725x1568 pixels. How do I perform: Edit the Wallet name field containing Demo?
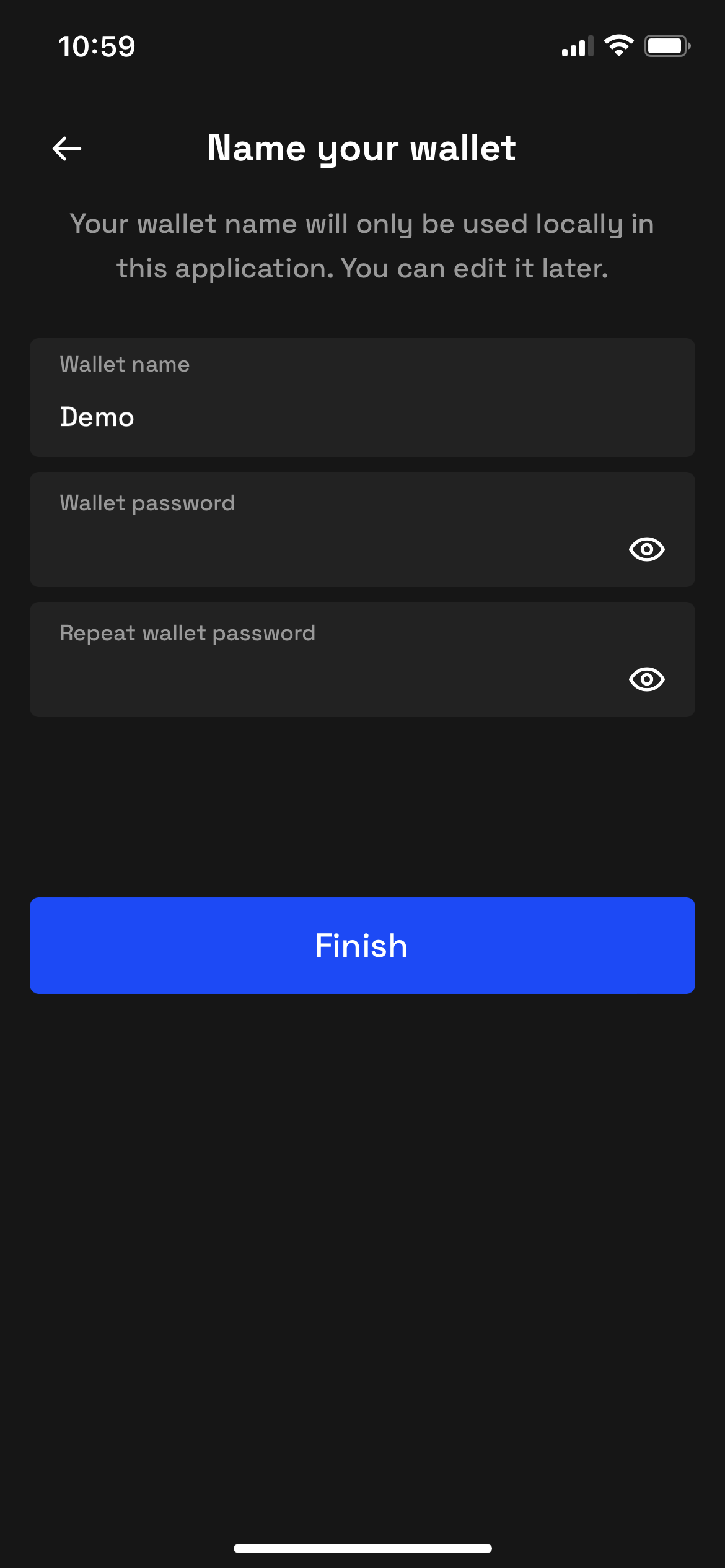pyautogui.click(x=362, y=398)
